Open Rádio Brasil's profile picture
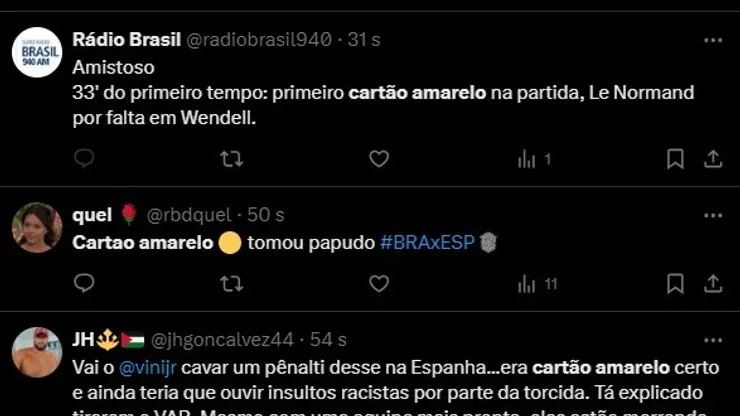 37,52
